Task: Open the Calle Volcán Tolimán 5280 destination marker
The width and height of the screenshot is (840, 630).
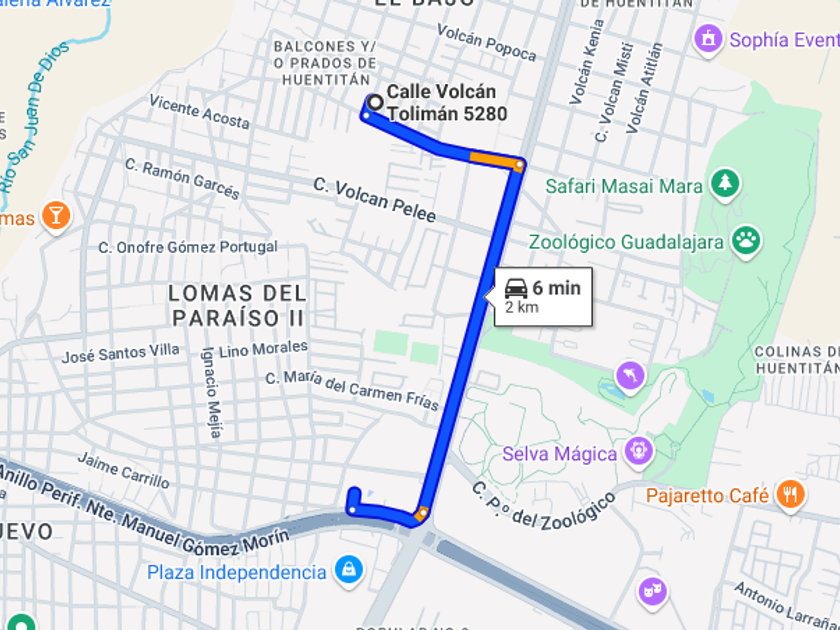Action: pos(375,102)
